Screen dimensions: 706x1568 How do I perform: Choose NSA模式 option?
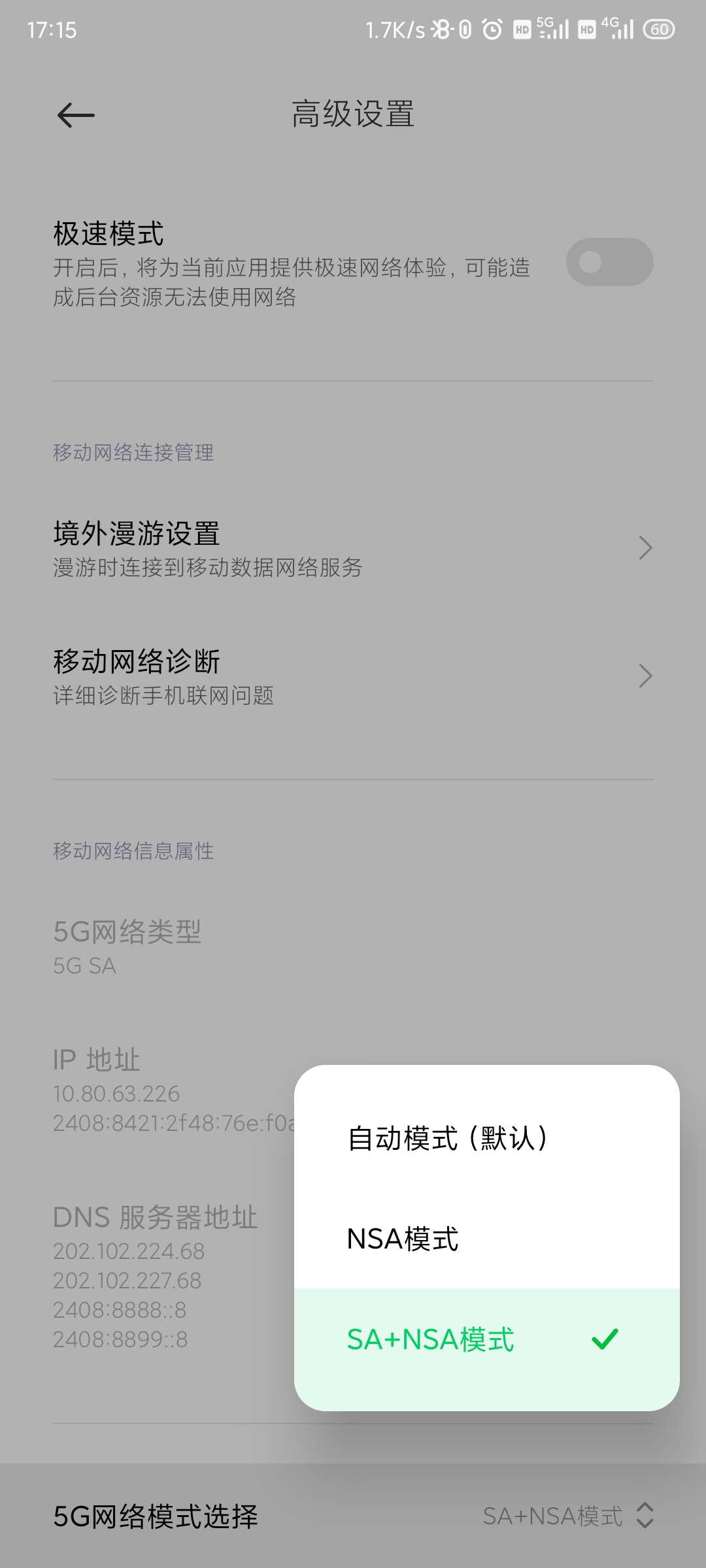pyautogui.click(x=487, y=1239)
